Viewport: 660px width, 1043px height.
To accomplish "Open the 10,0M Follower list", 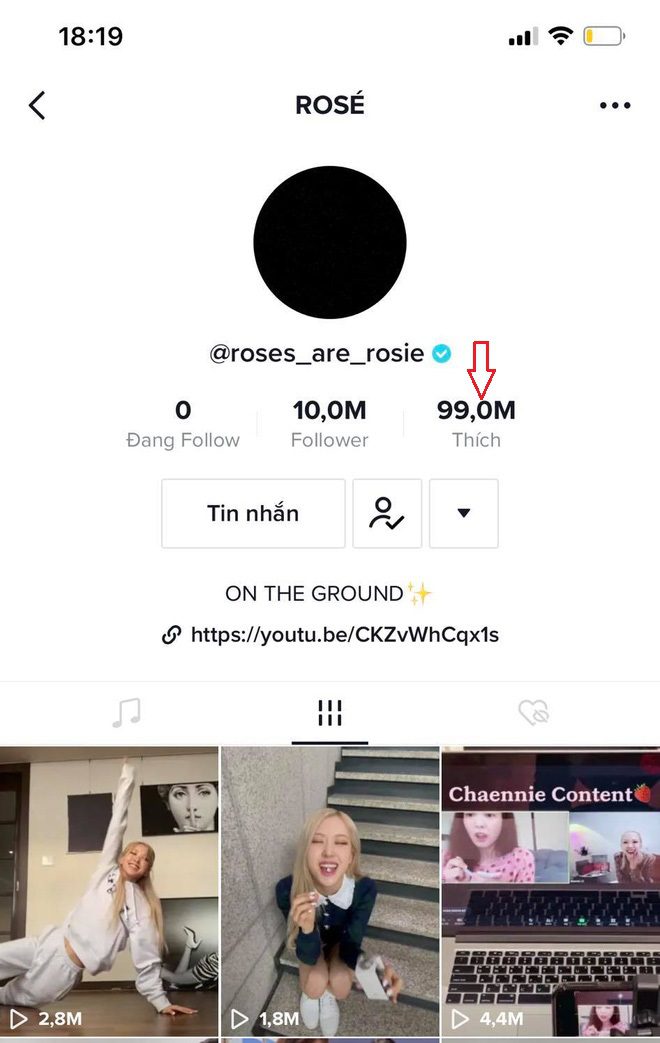I will coord(329,423).
